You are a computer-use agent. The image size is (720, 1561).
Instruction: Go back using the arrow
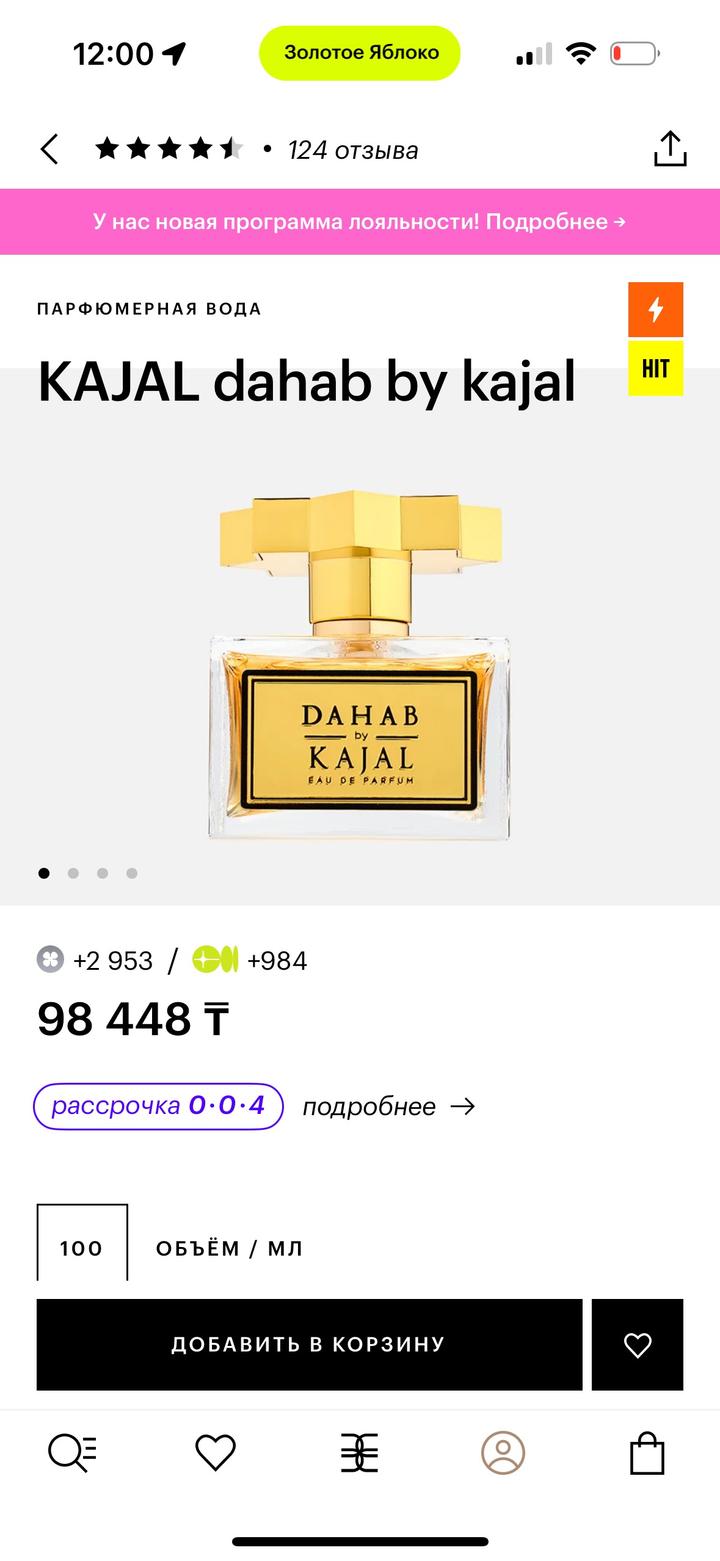(50, 150)
